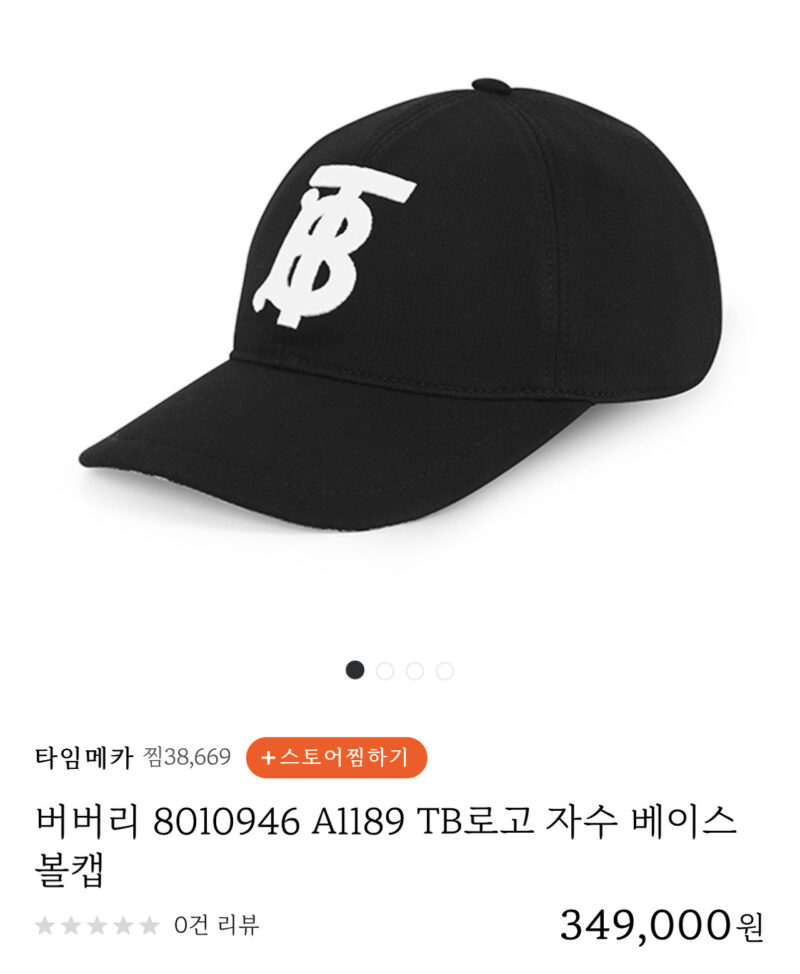Select the third image indicator dot

point(415,670)
